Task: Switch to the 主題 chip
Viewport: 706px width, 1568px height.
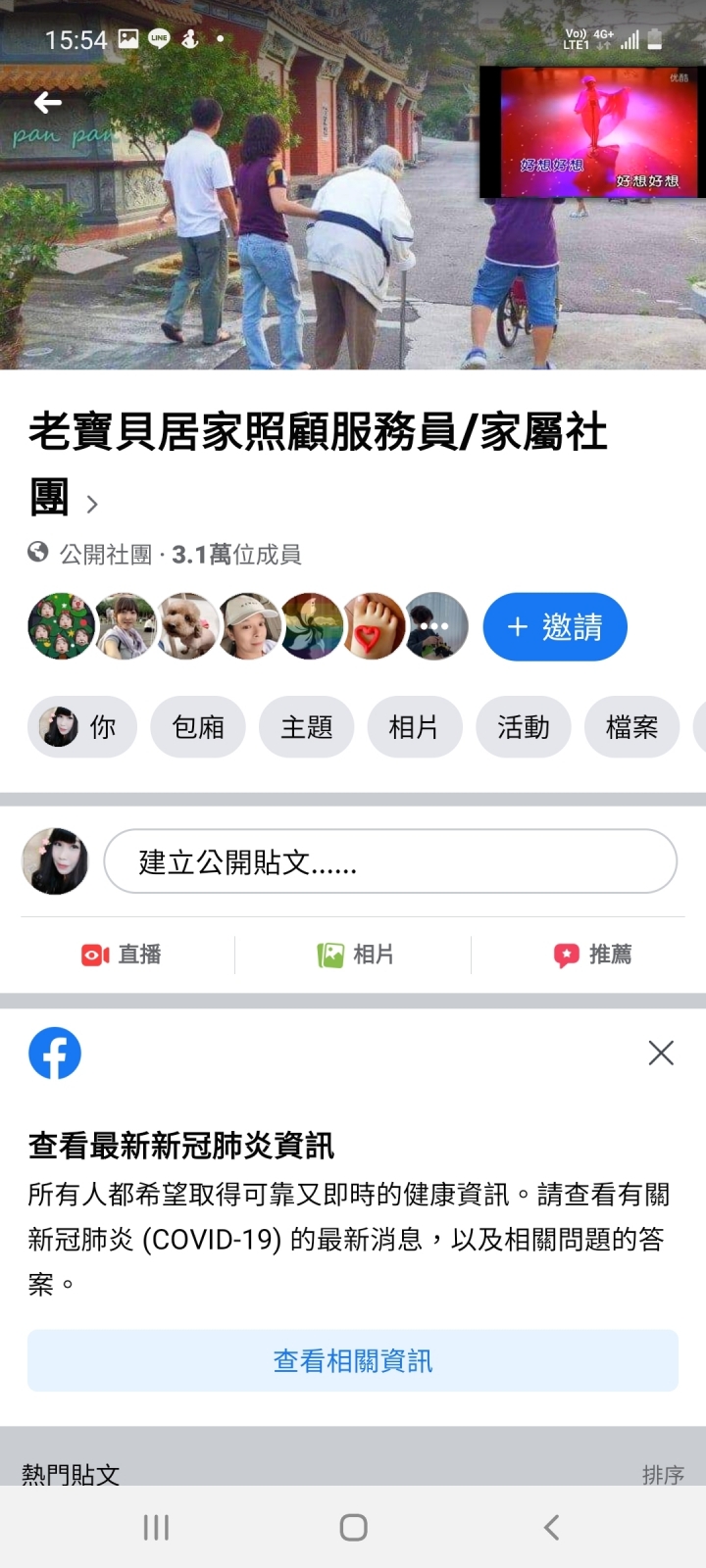Action: tap(306, 727)
